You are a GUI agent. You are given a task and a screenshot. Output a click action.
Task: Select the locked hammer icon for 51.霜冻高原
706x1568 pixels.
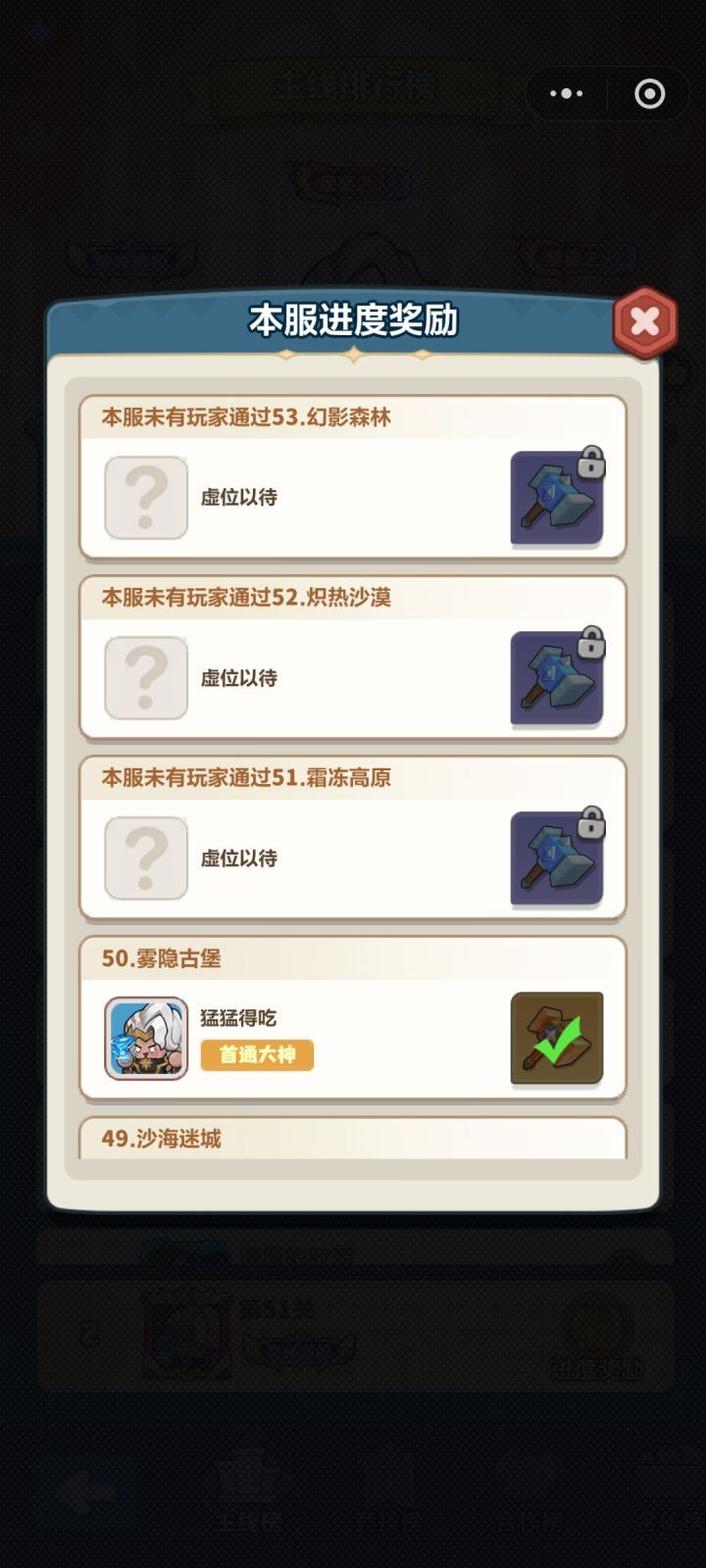[555, 857]
